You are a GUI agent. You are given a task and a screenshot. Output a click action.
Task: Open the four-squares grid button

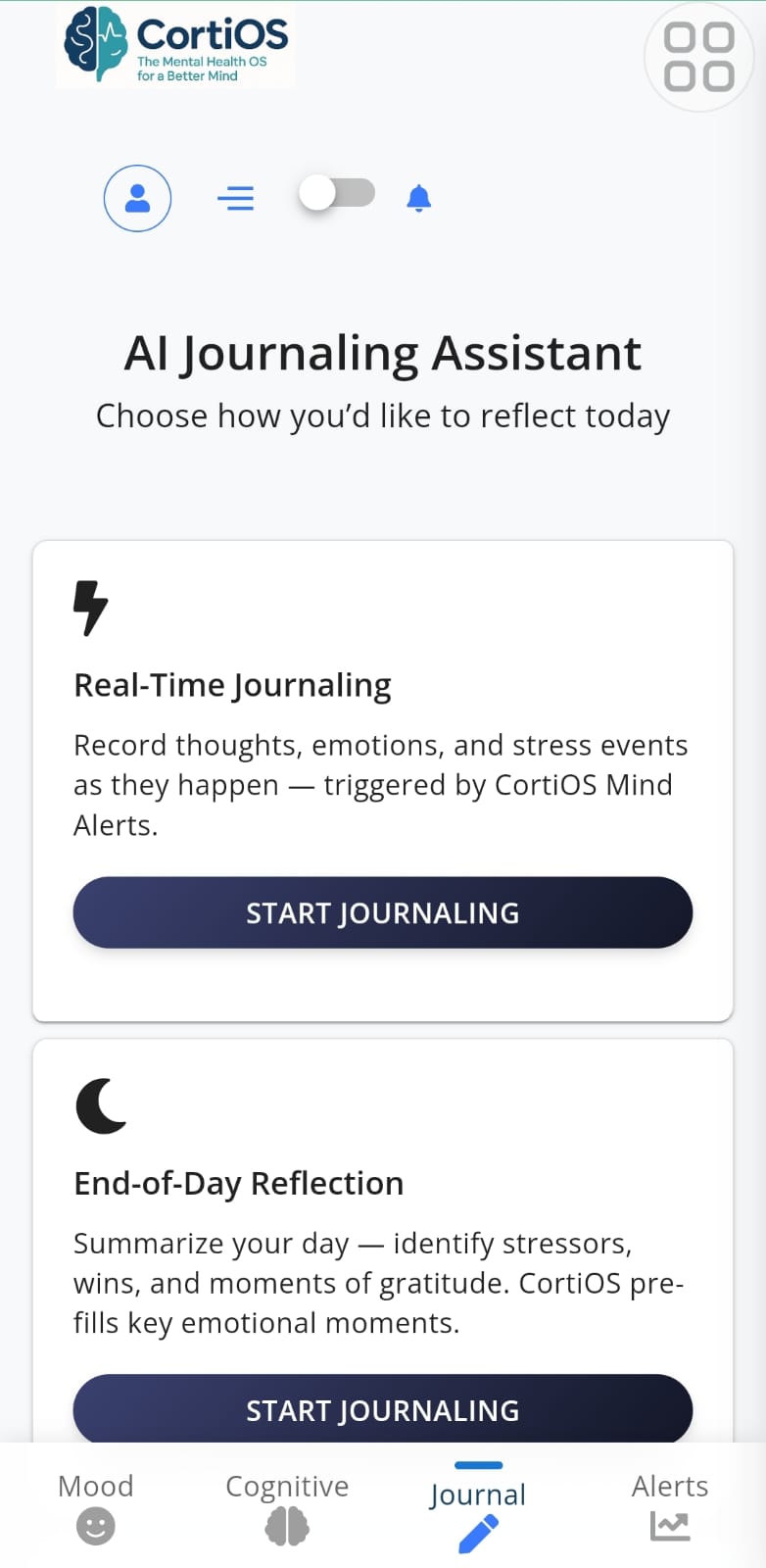(698, 57)
